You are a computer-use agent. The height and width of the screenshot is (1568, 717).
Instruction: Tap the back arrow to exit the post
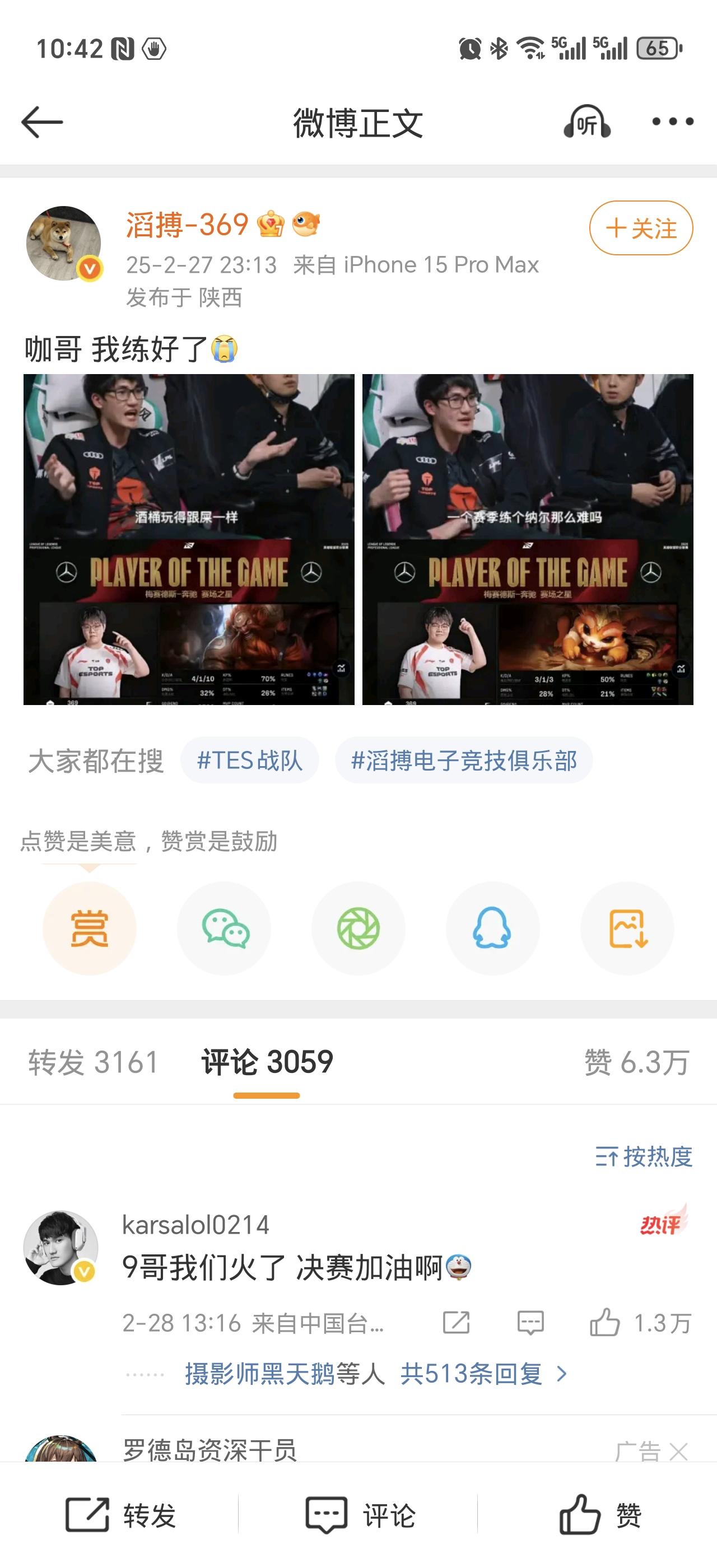point(41,120)
